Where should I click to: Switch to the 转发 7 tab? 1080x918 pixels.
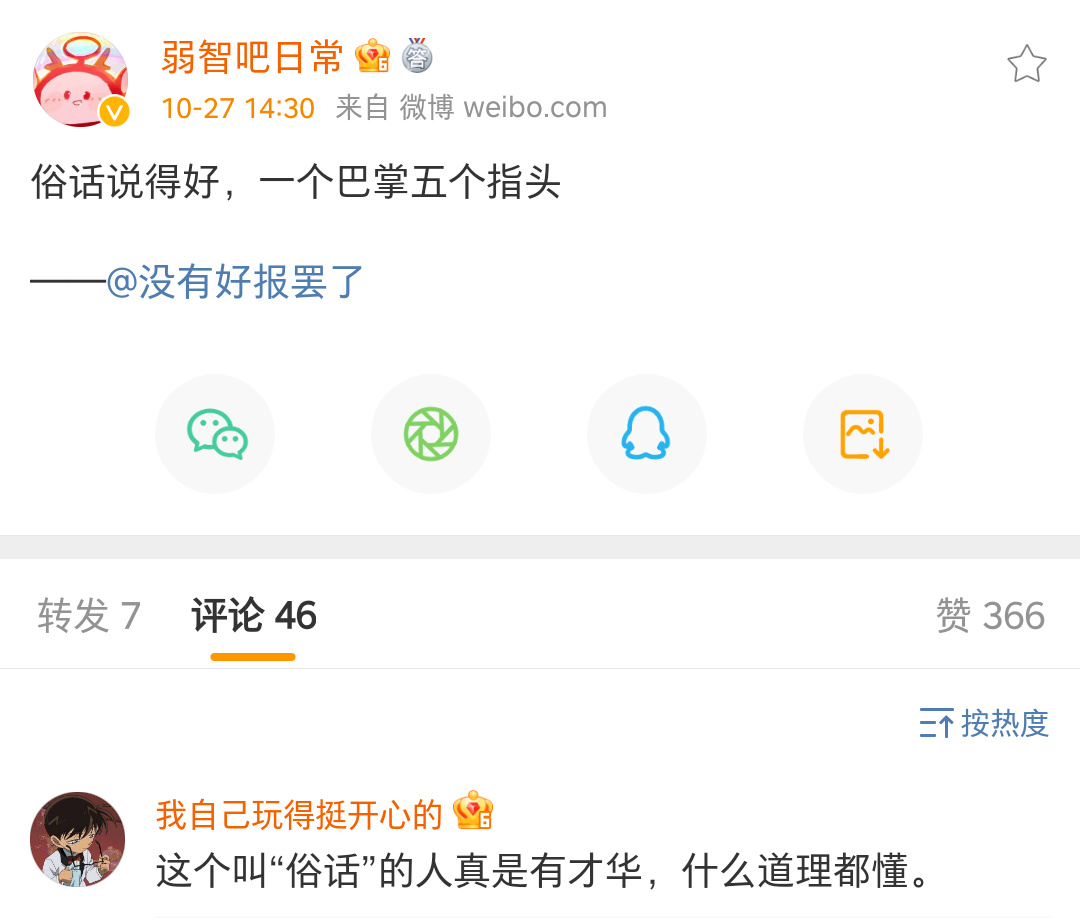click(88, 616)
